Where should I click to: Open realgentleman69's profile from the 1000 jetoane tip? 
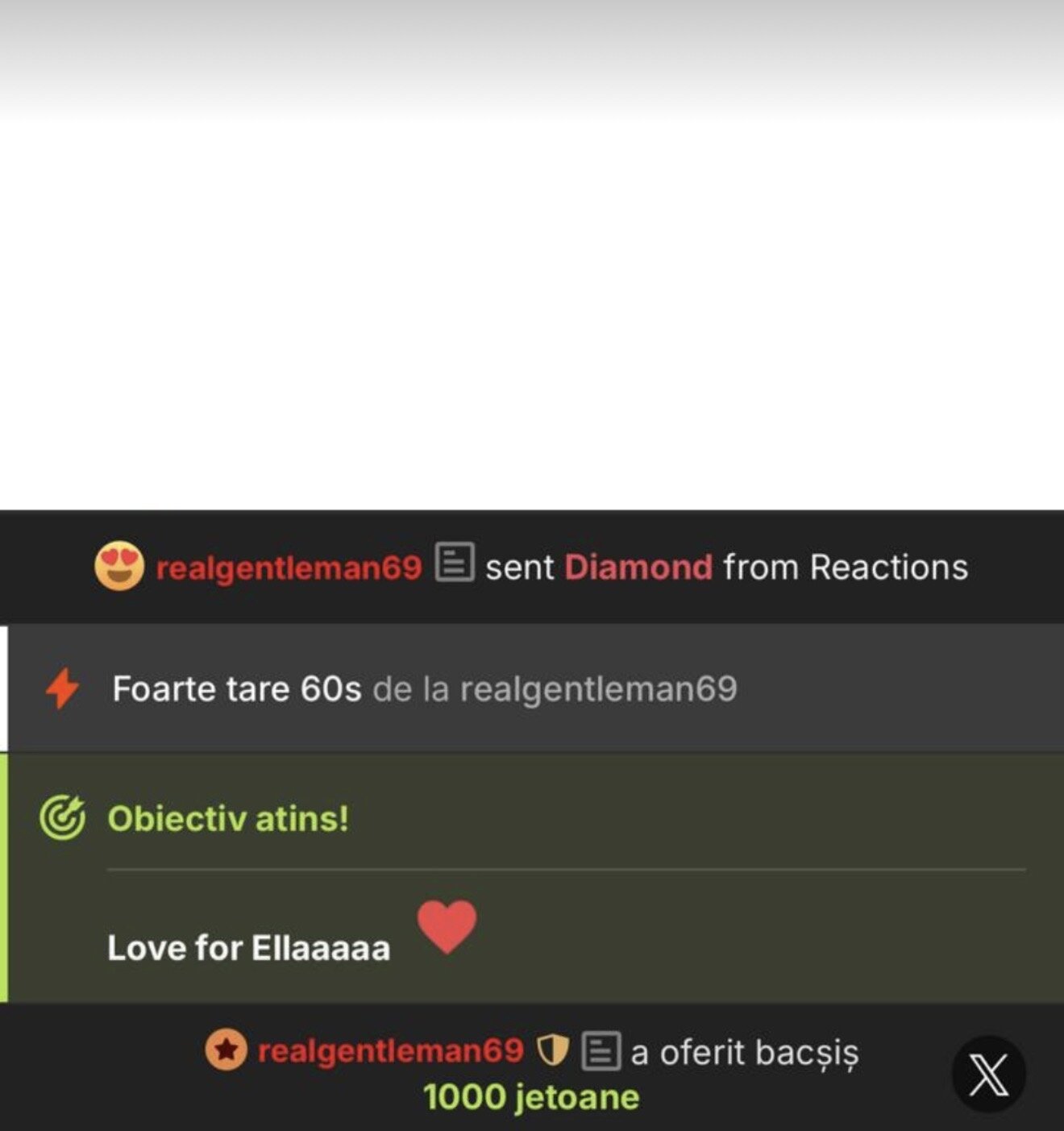390,1050
